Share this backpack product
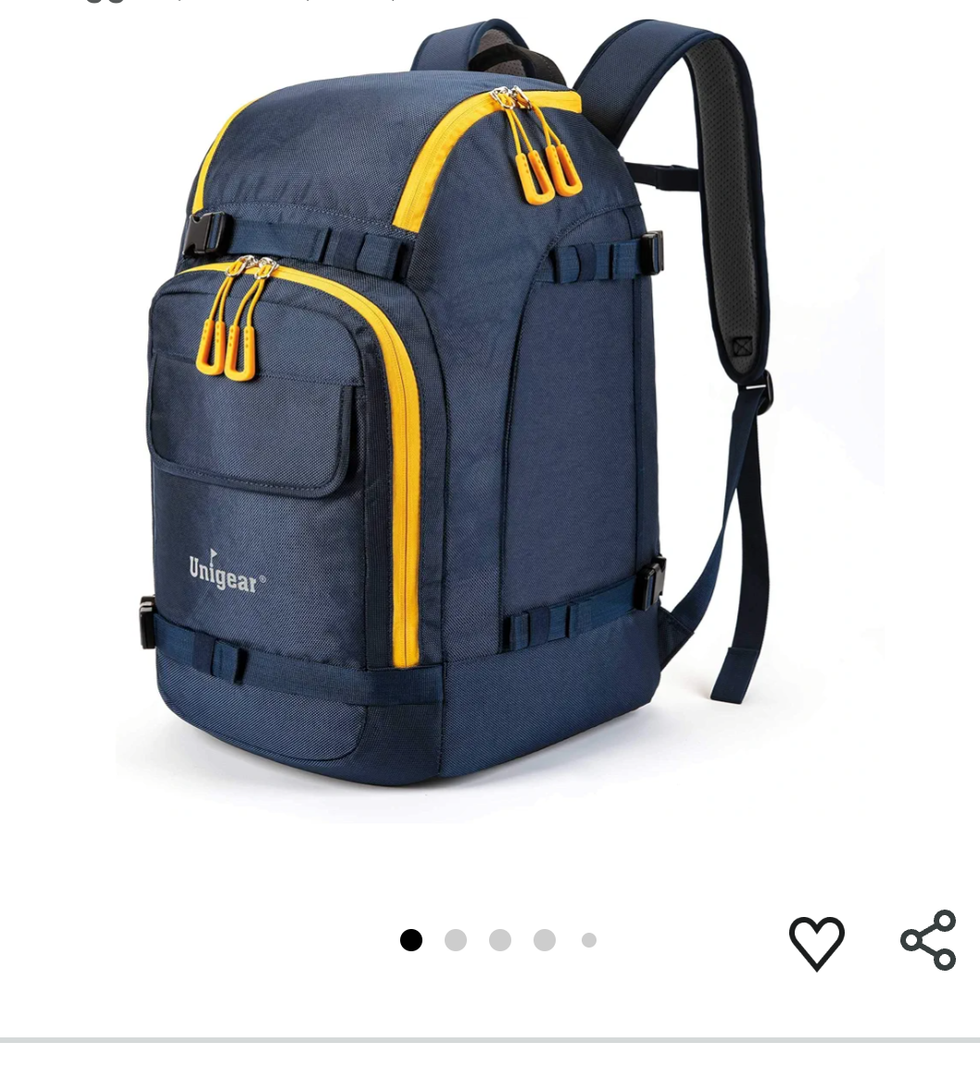Image resolution: width=980 pixels, height=1080 pixels. click(928, 940)
